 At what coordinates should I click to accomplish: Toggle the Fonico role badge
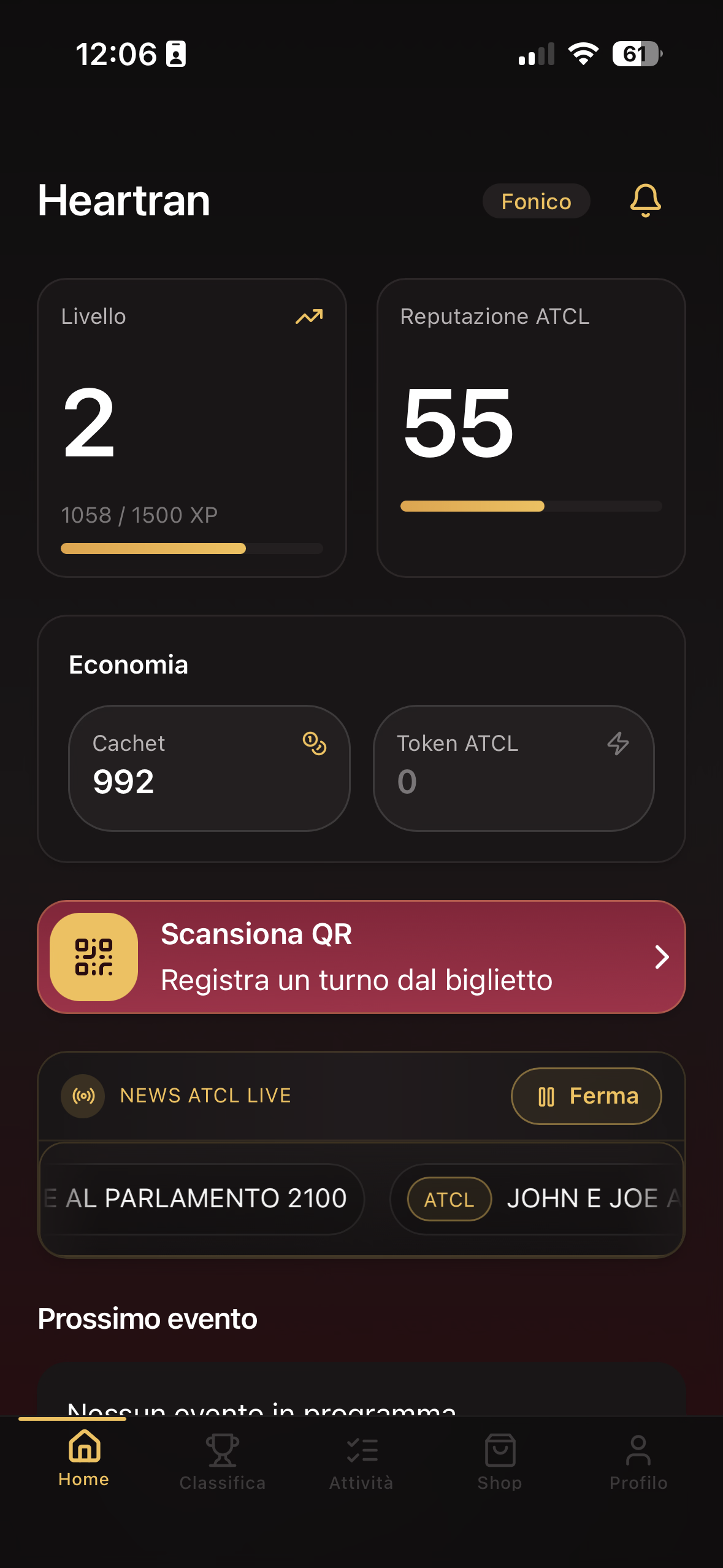click(x=536, y=201)
